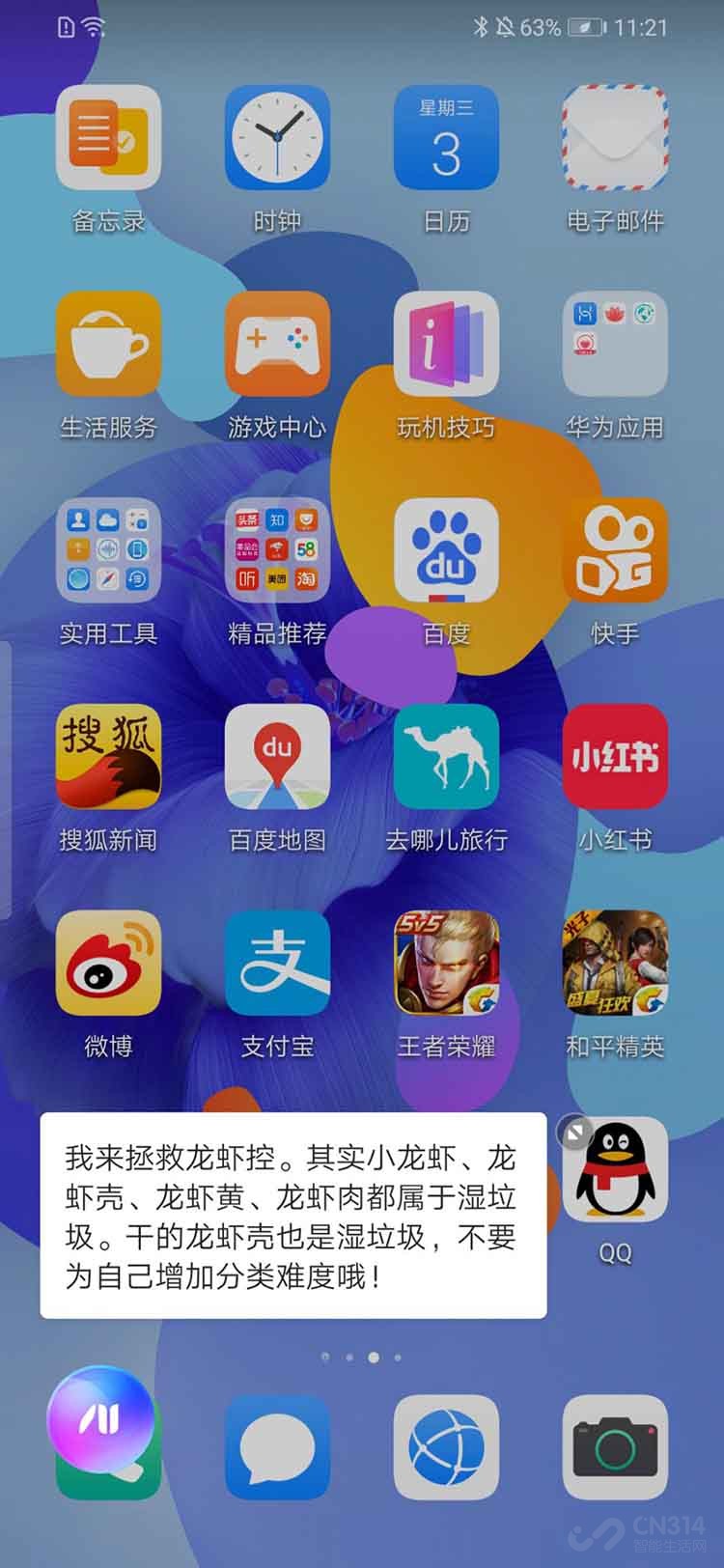724x1568 pixels.
Task: Launch the browser from the dock
Action: pyautogui.click(x=446, y=1447)
